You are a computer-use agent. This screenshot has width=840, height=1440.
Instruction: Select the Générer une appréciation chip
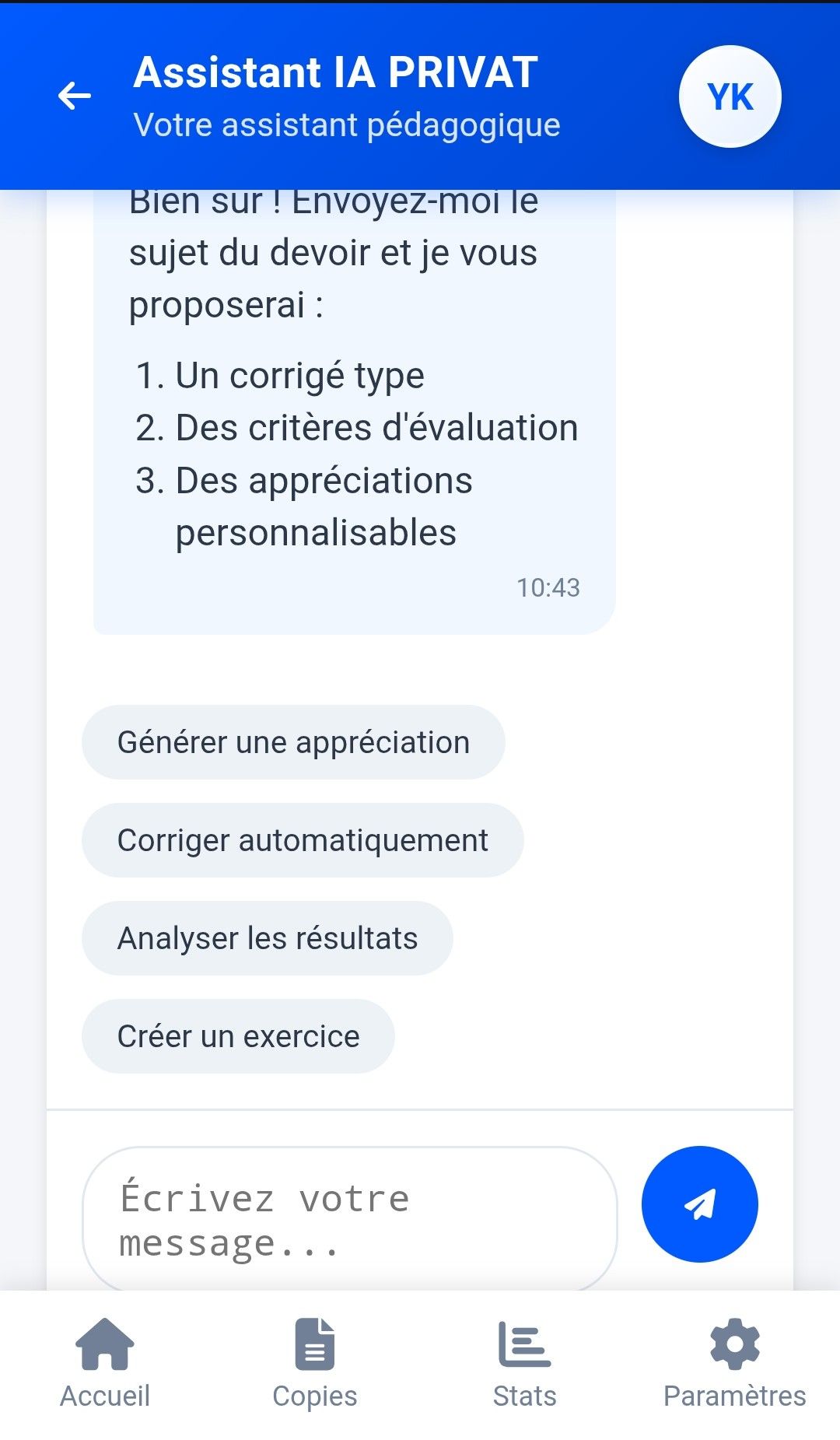[293, 742]
